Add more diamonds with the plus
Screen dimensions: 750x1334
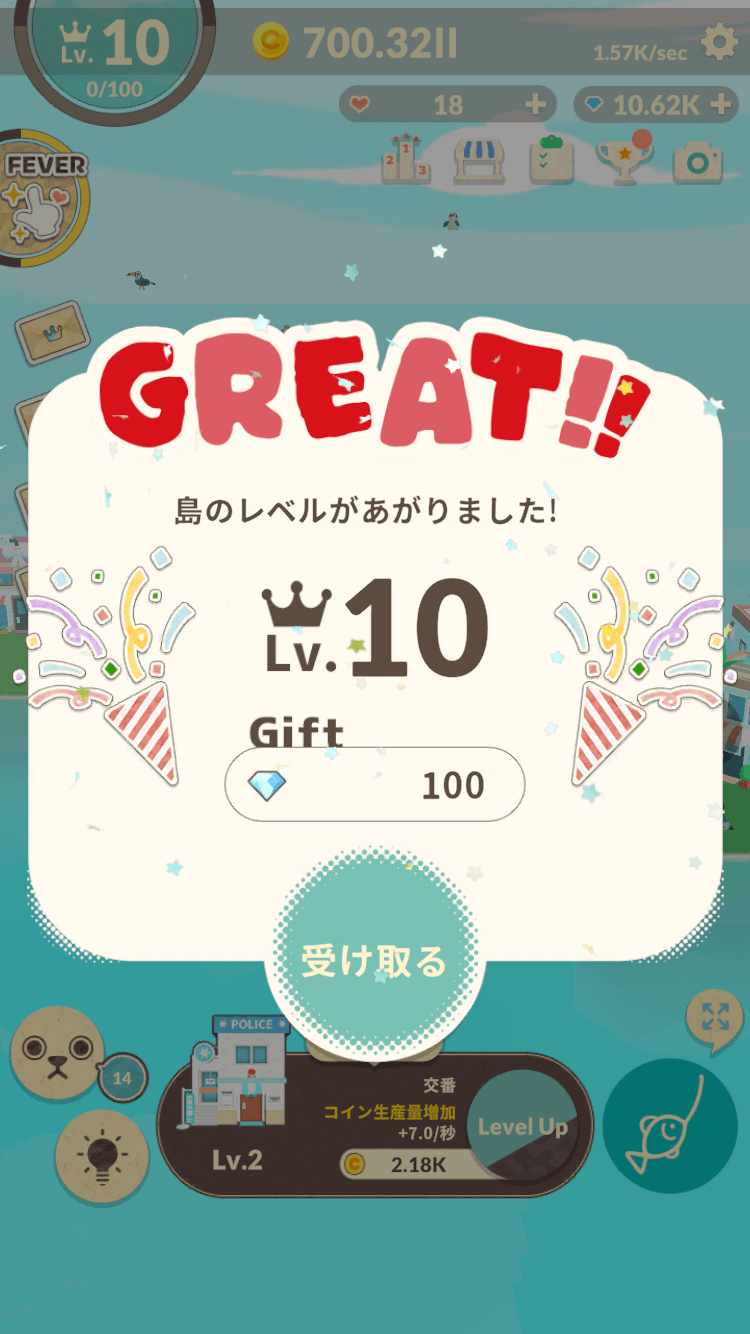pos(719,104)
